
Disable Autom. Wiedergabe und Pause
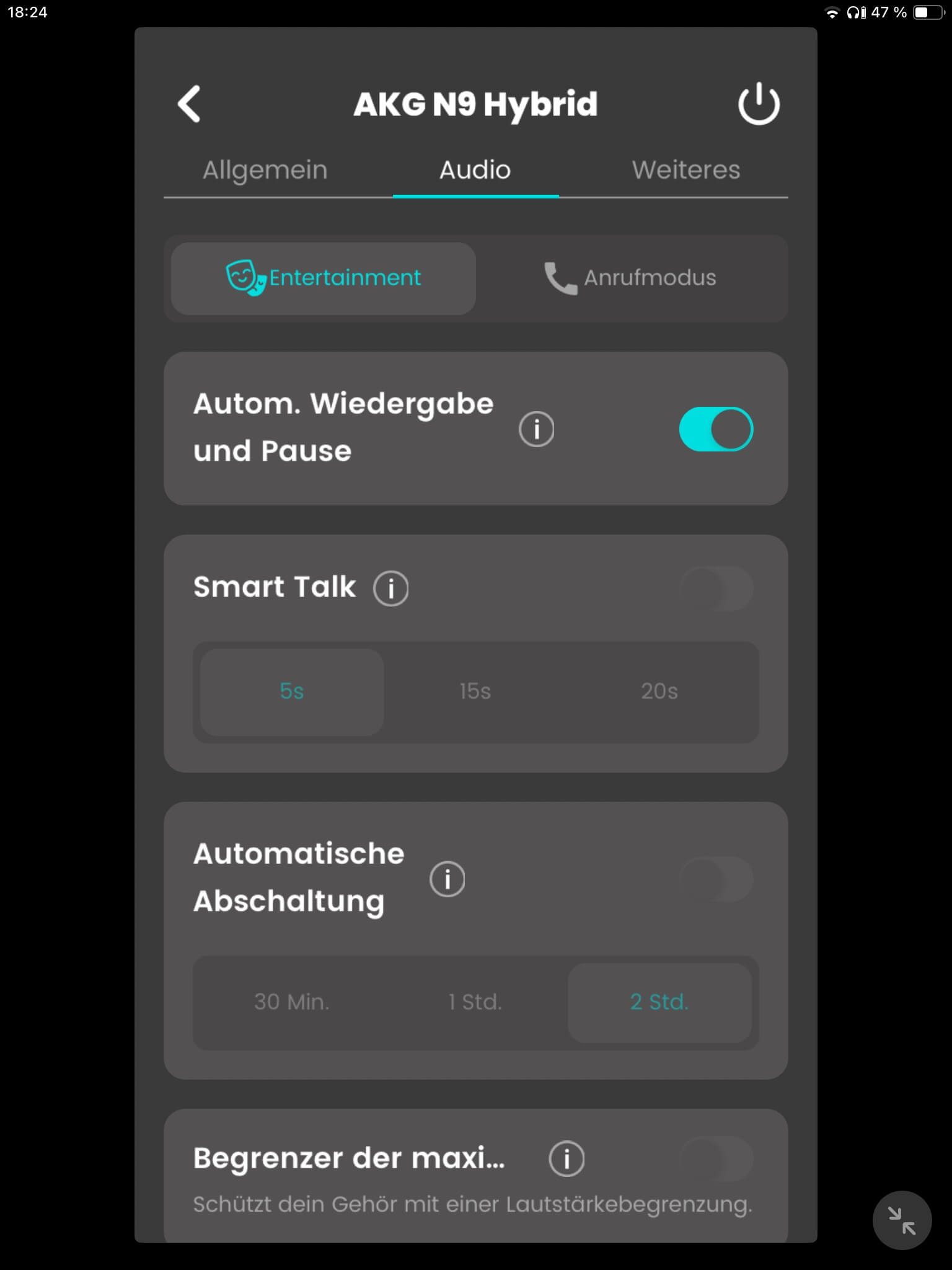tap(716, 429)
